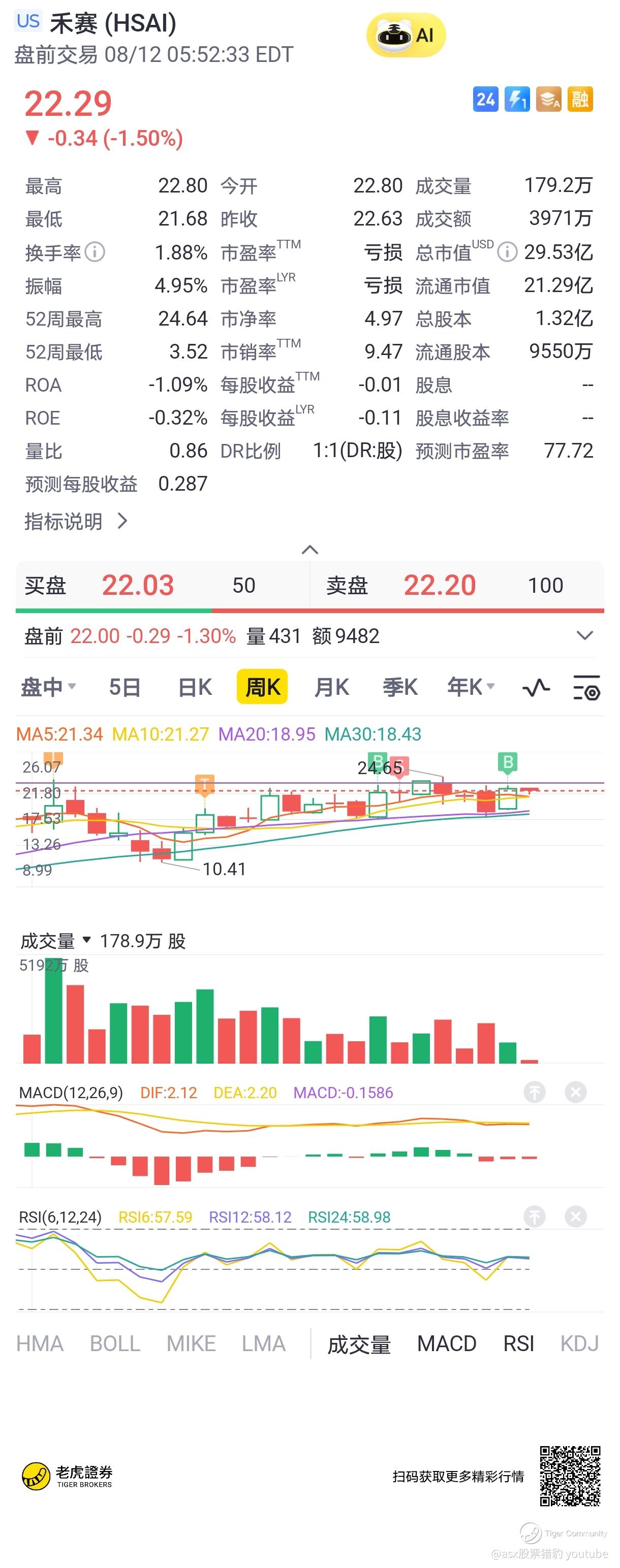
Task: Open the 盘中 chart dropdown
Action: (48, 687)
